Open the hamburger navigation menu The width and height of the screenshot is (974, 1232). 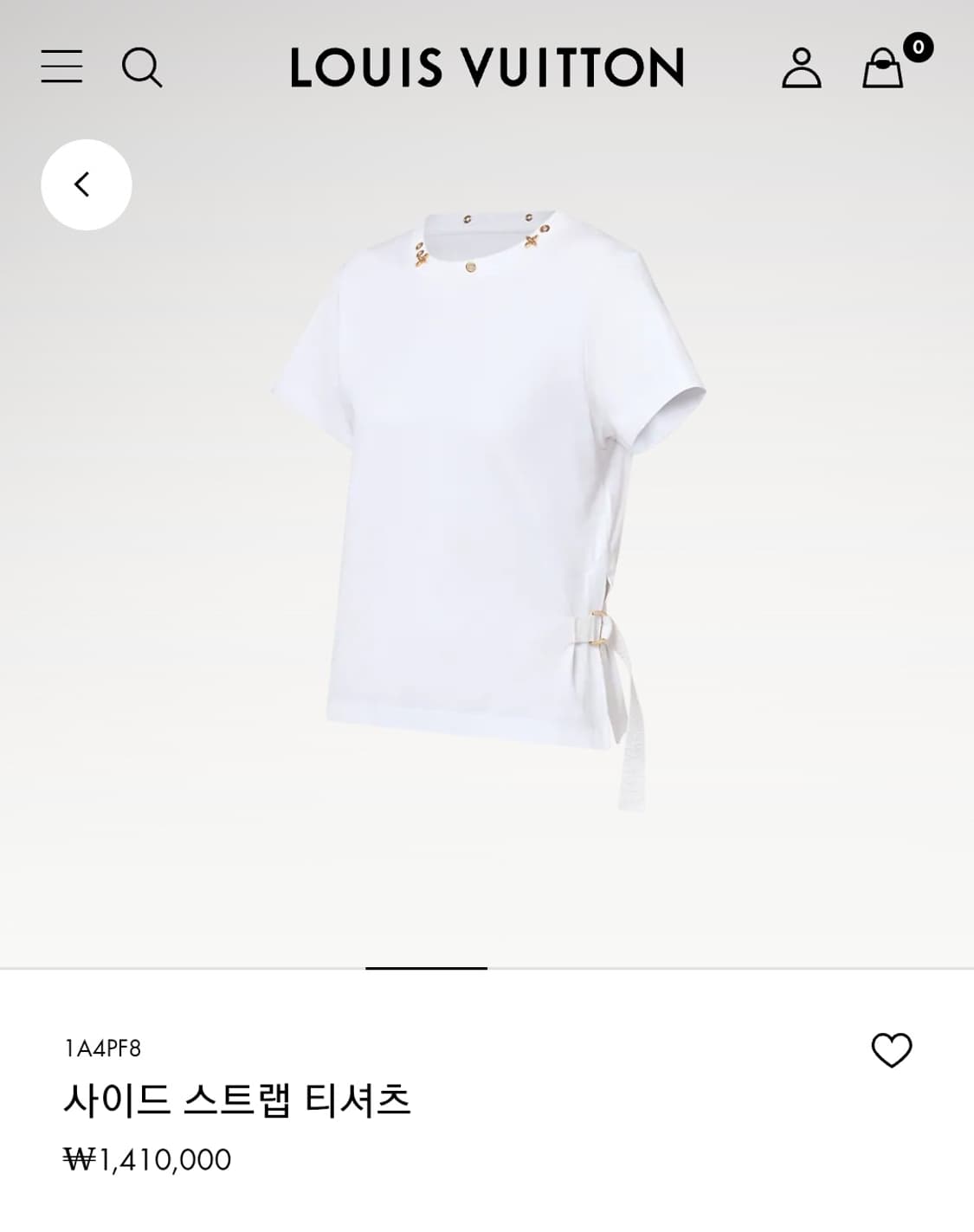click(63, 68)
